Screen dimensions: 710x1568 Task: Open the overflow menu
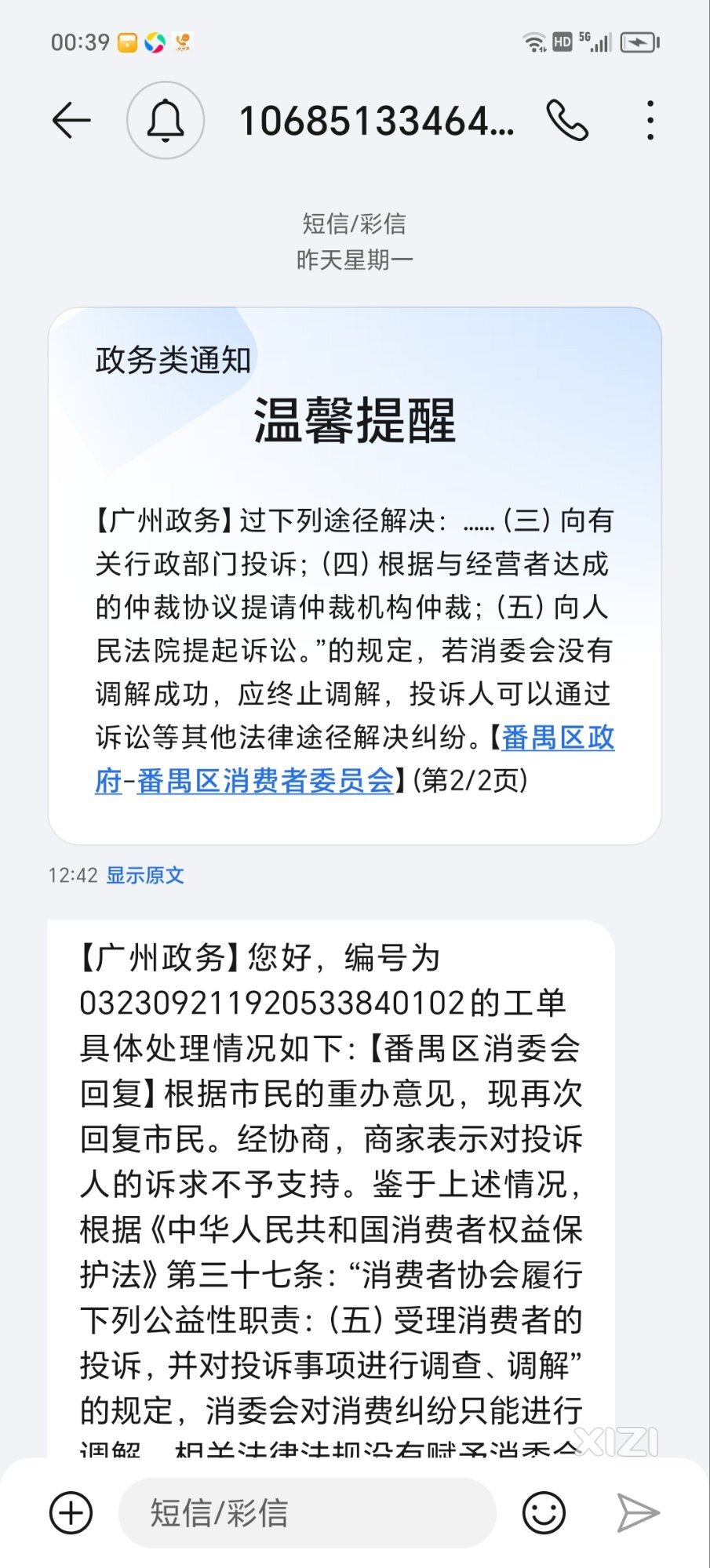(x=650, y=121)
